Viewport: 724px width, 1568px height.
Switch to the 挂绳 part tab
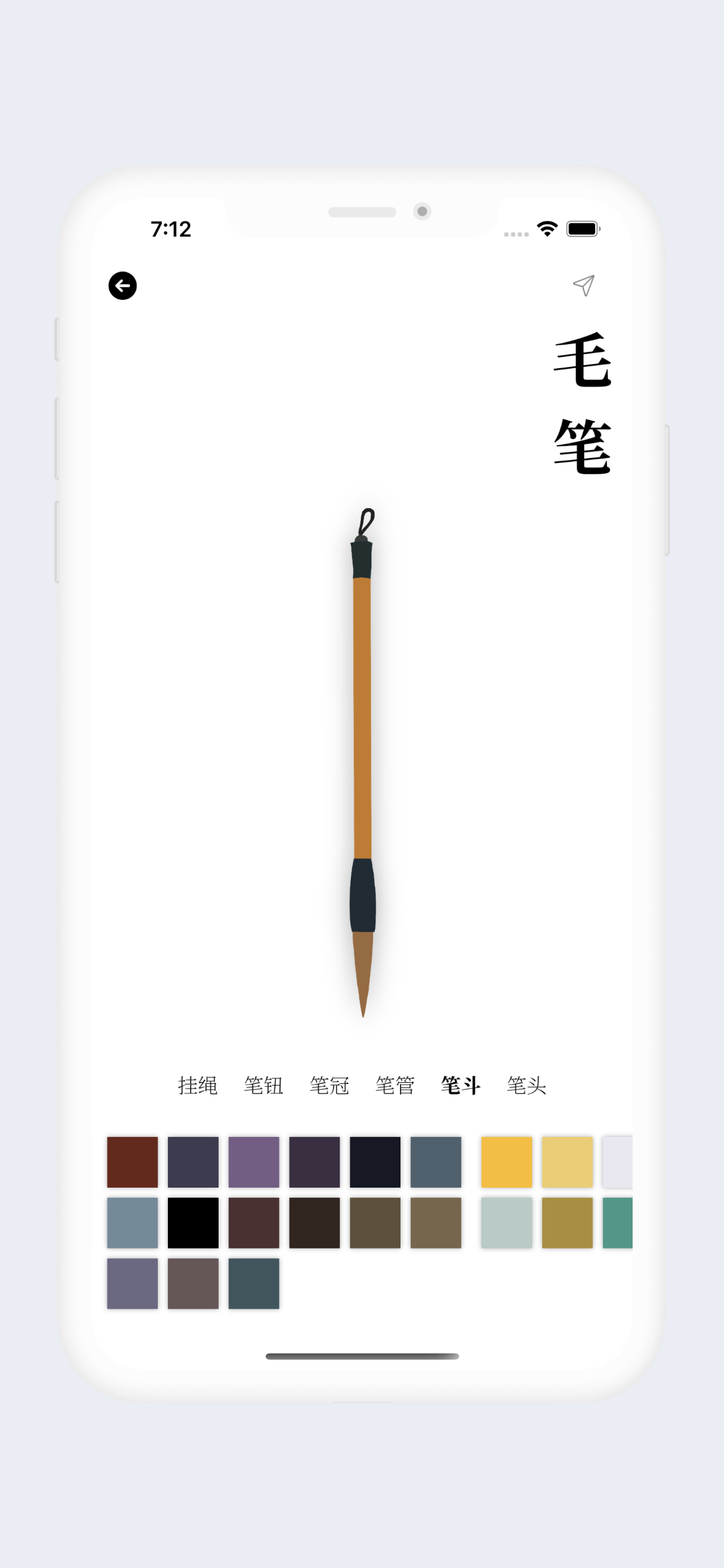(197, 1084)
